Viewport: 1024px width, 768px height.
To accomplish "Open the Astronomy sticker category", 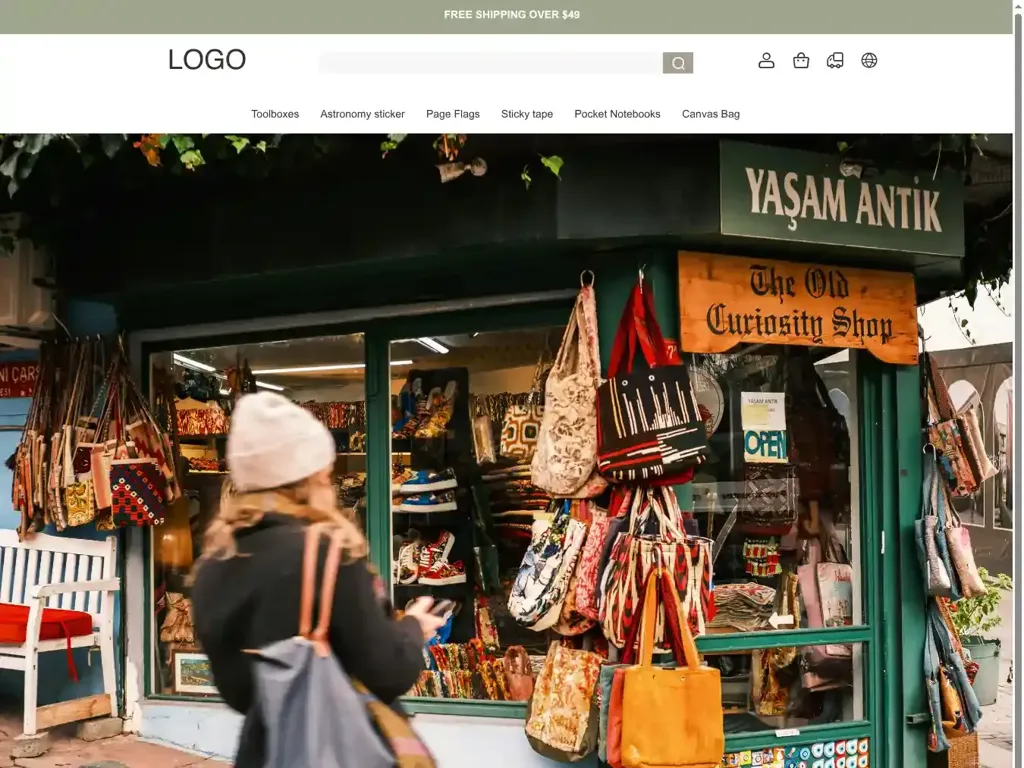I will click(362, 114).
